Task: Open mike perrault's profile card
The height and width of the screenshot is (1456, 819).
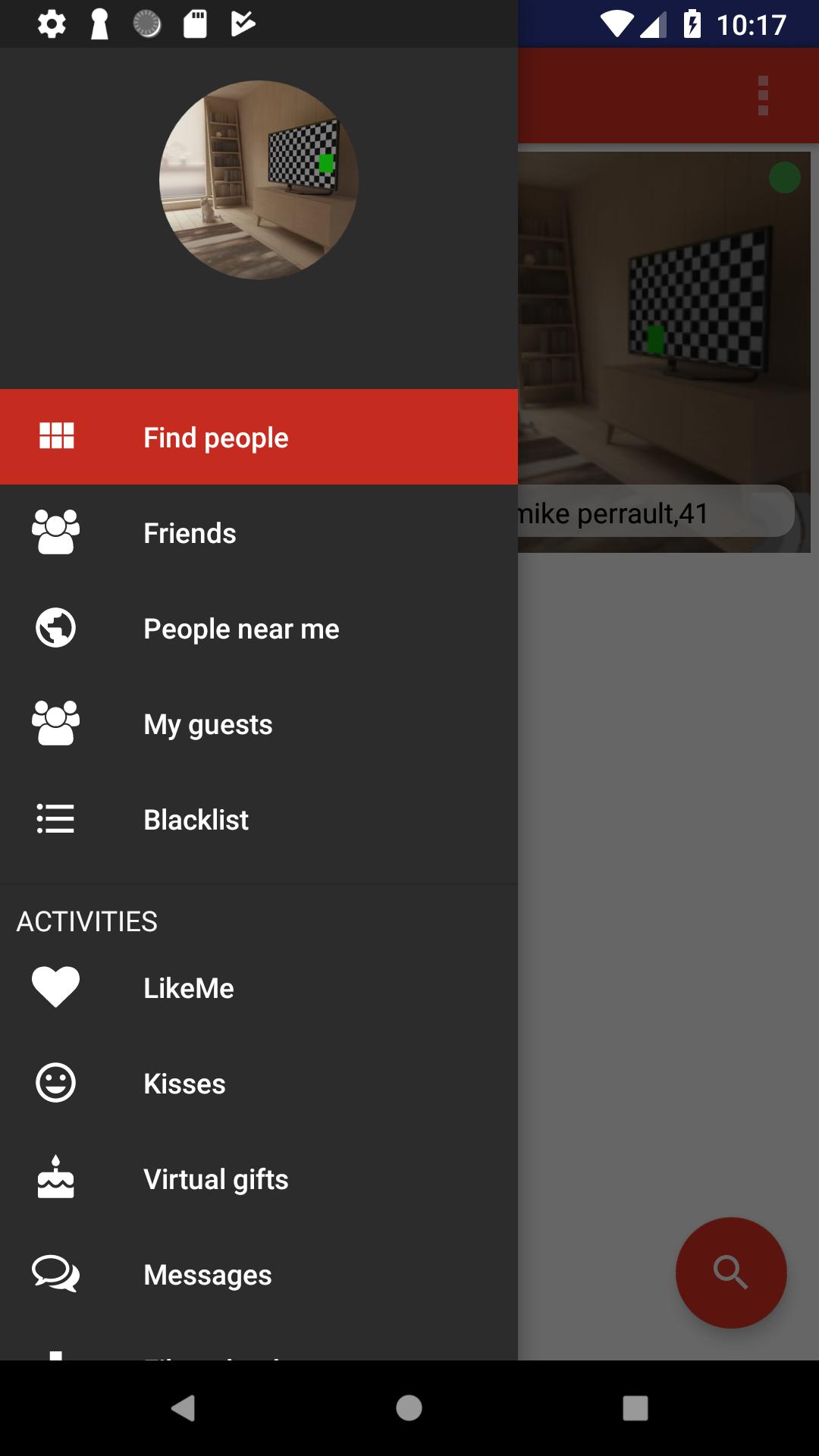Action: 664,349
